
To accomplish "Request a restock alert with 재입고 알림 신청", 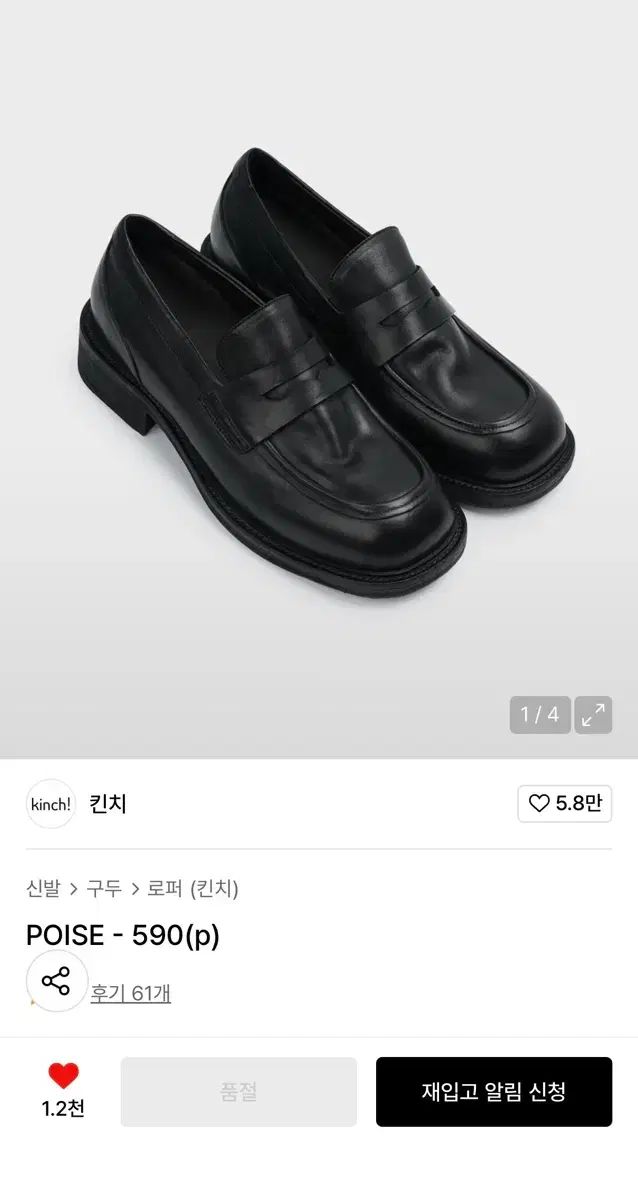I will [x=493, y=1092].
